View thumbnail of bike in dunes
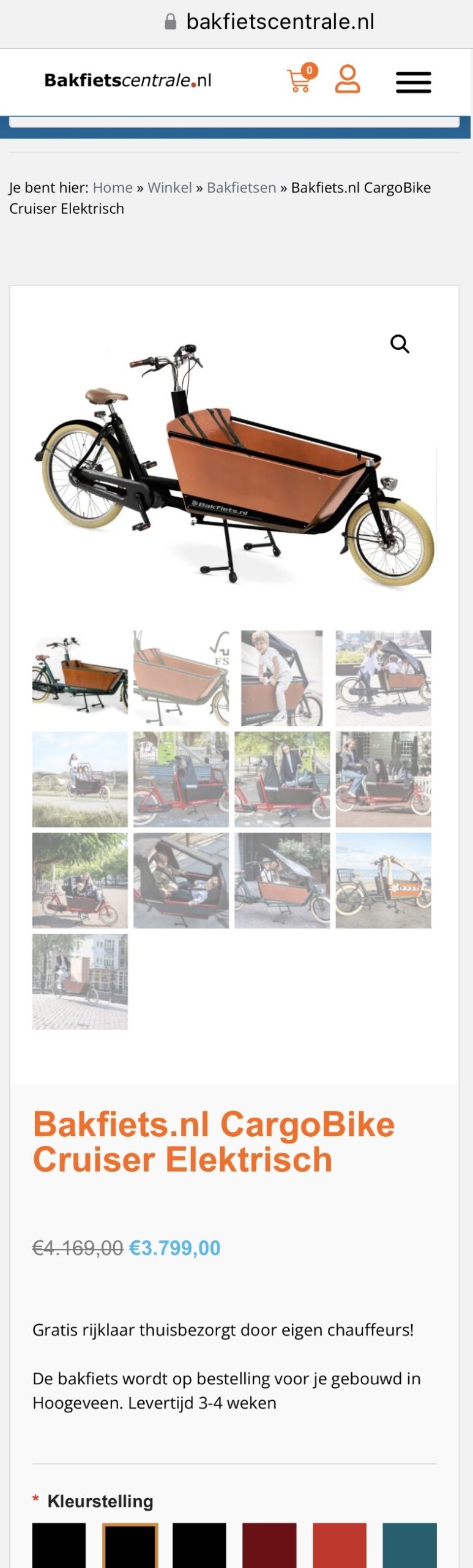Image resolution: width=473 pixels, height=1568 pixels. click(x=80, y=779)
